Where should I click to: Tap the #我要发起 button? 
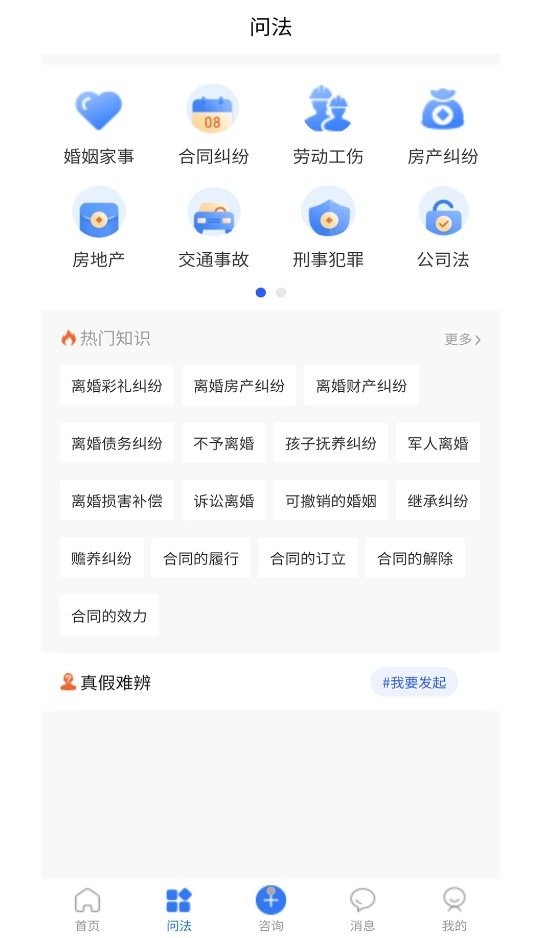coord(414,683)
